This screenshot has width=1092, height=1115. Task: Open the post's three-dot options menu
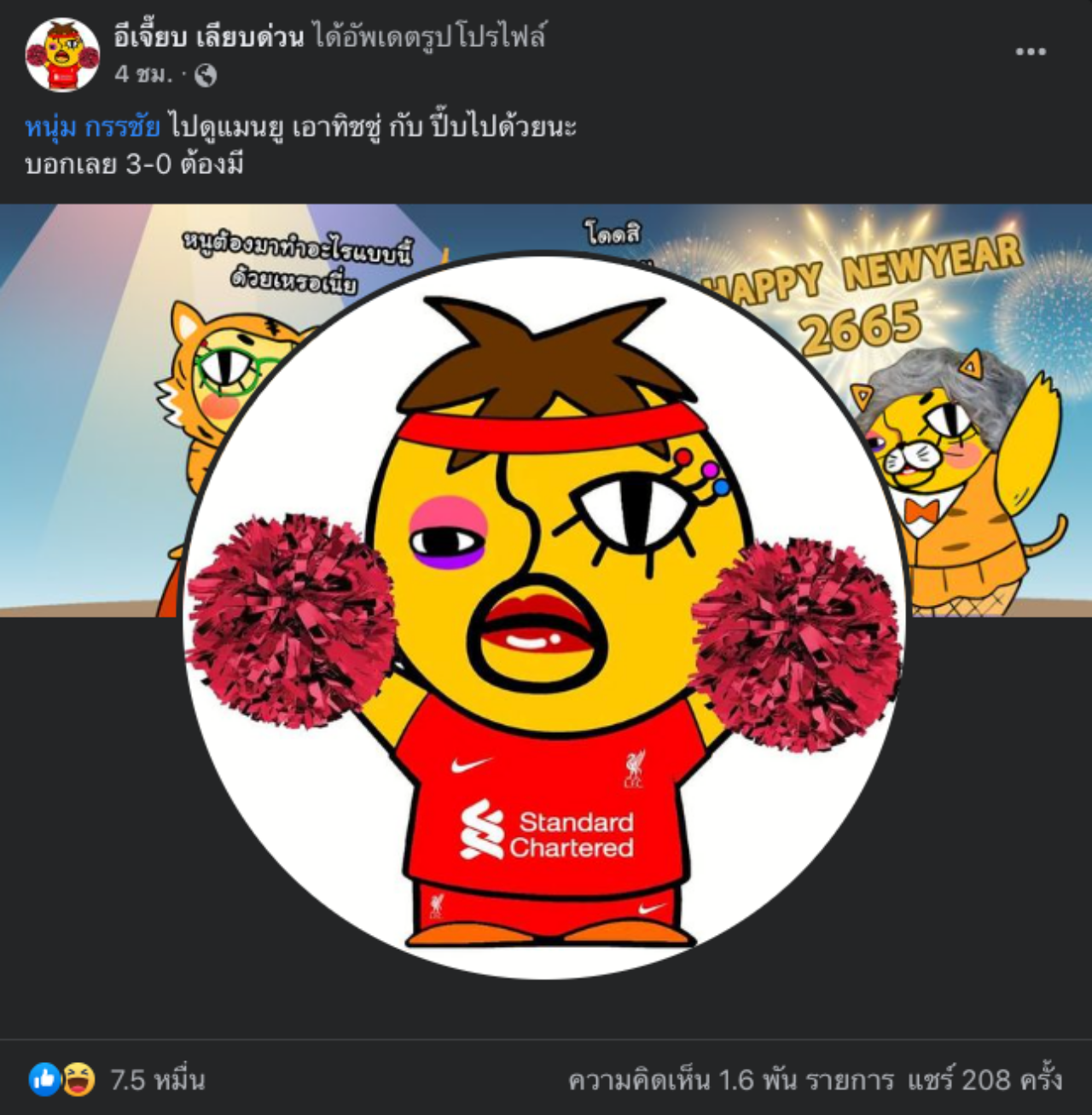point(1030,52)
